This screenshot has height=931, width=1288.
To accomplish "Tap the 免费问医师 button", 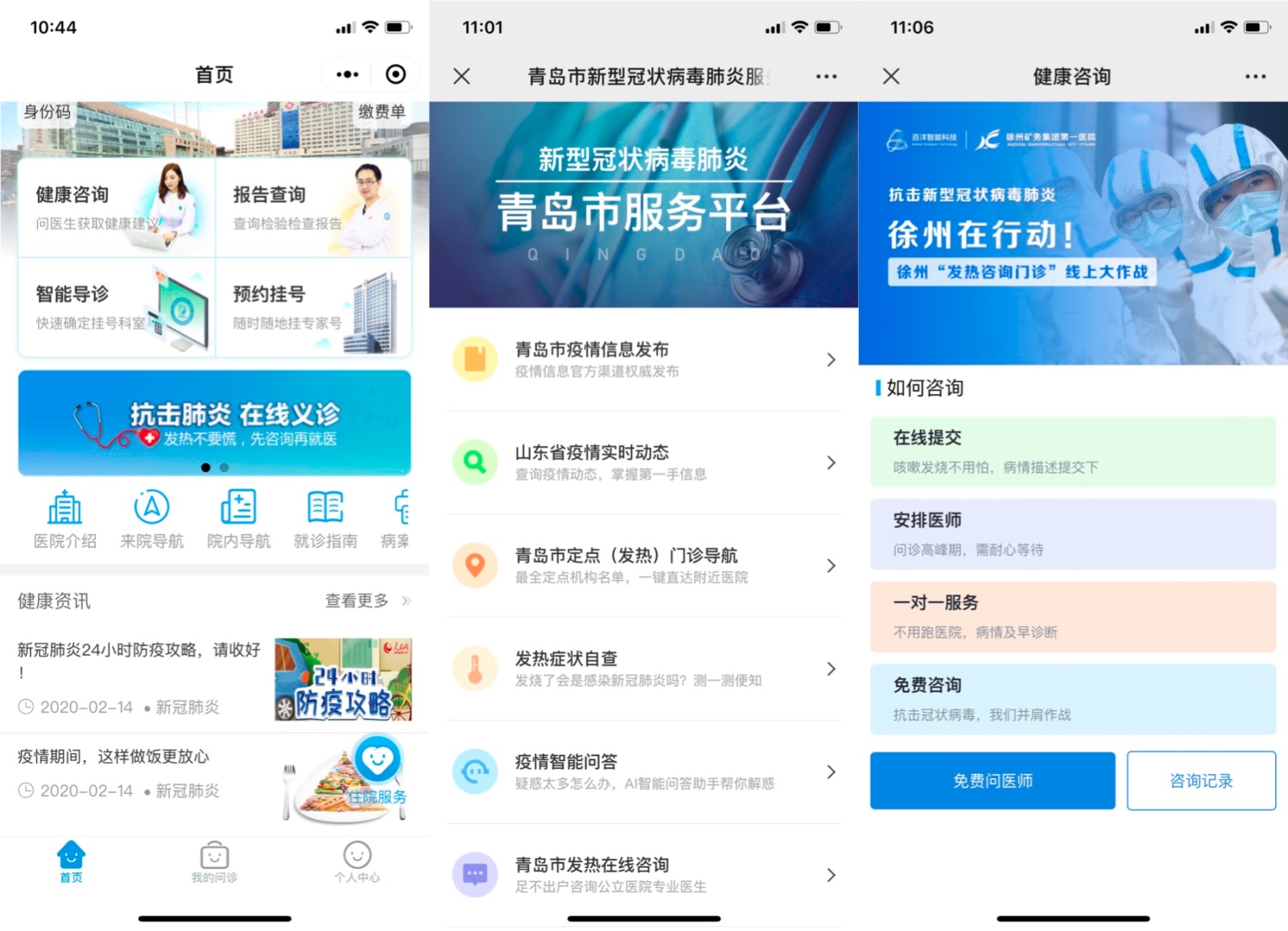I will (993, 780).
